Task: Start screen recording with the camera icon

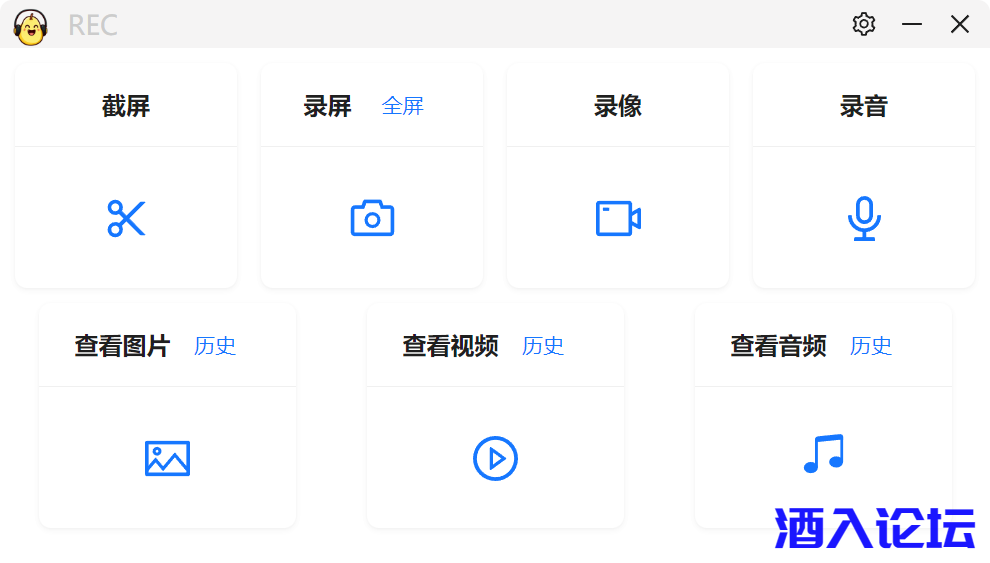Action: click(x=372, y=218)
